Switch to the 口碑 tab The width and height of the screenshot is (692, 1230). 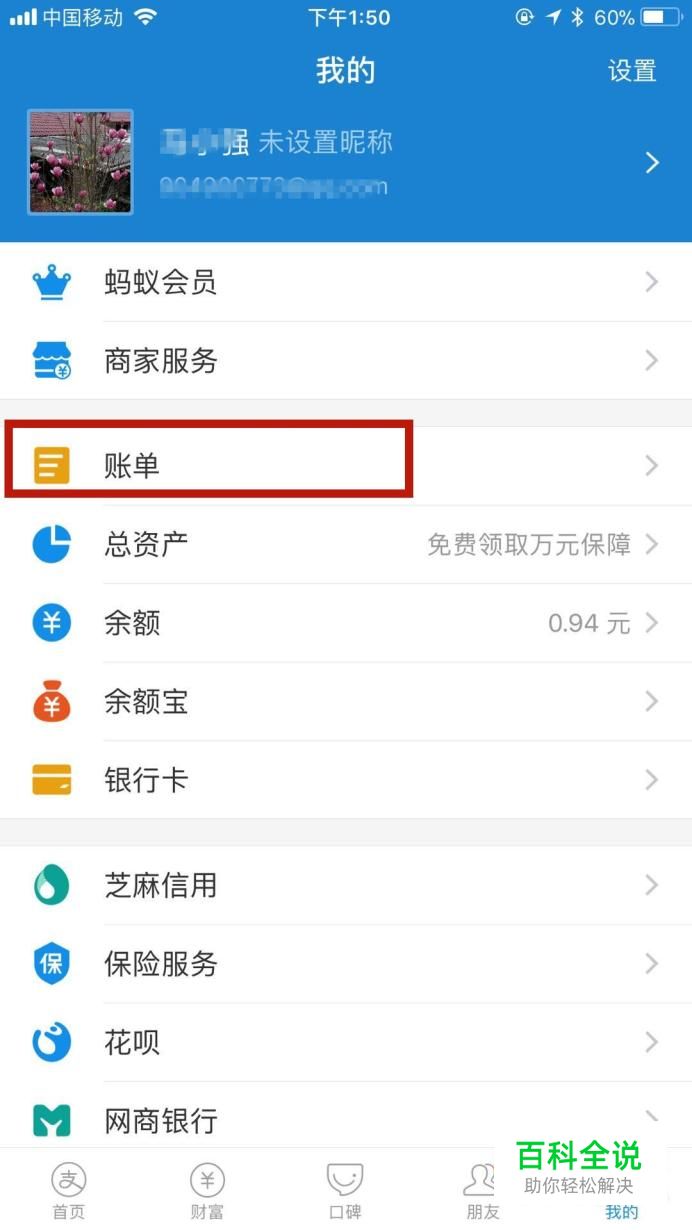345,1190
